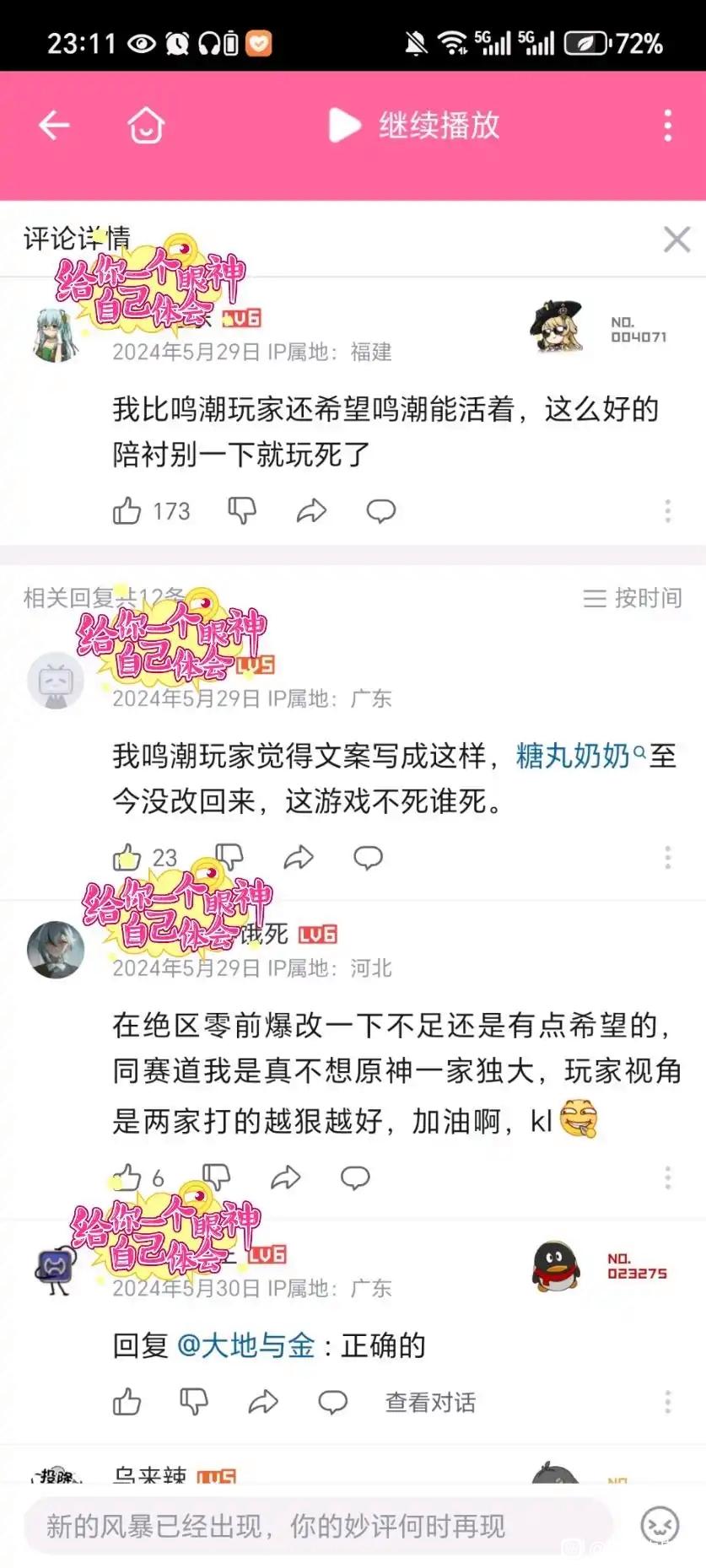Reply to the 正确的 comment

(332, 1402)
